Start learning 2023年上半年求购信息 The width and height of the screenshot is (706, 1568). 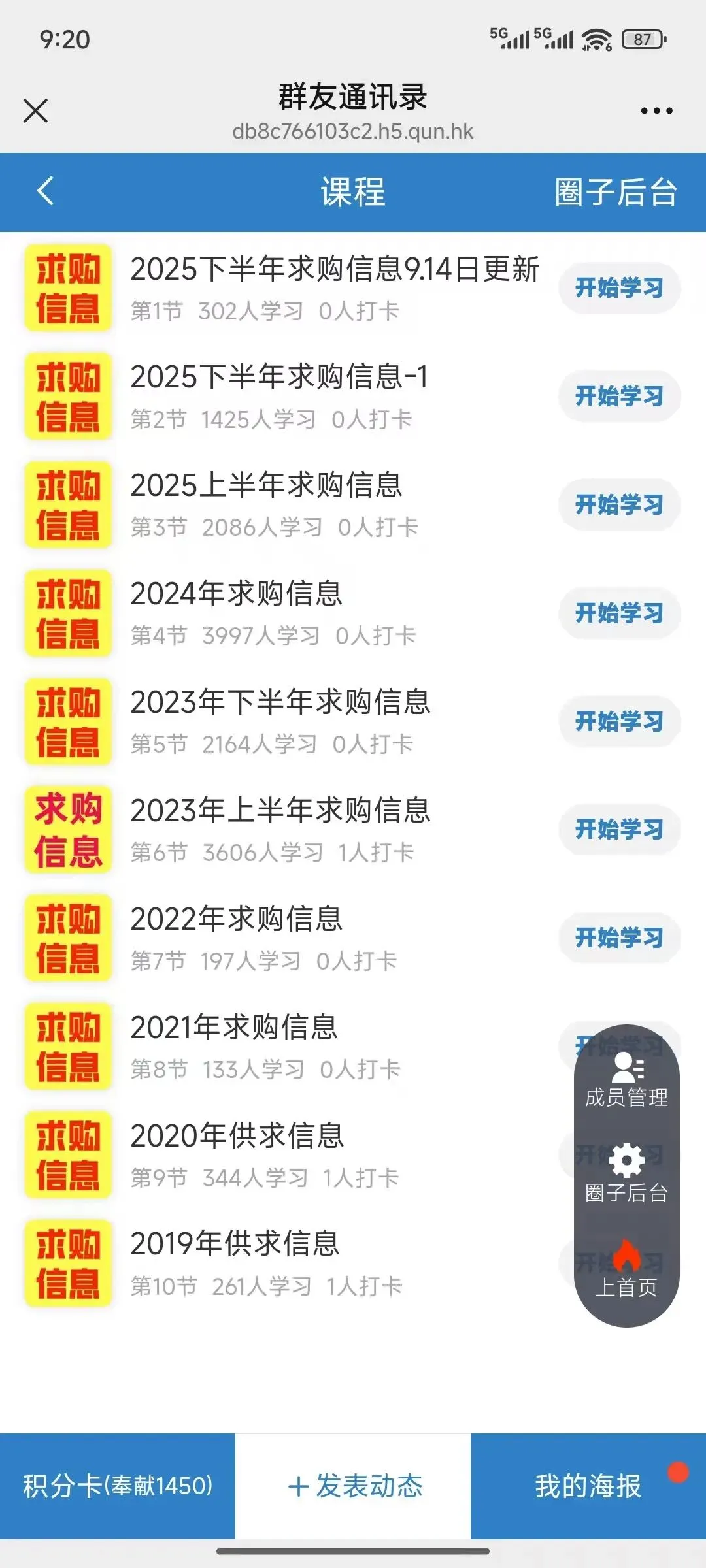click(x=619, y=830)
